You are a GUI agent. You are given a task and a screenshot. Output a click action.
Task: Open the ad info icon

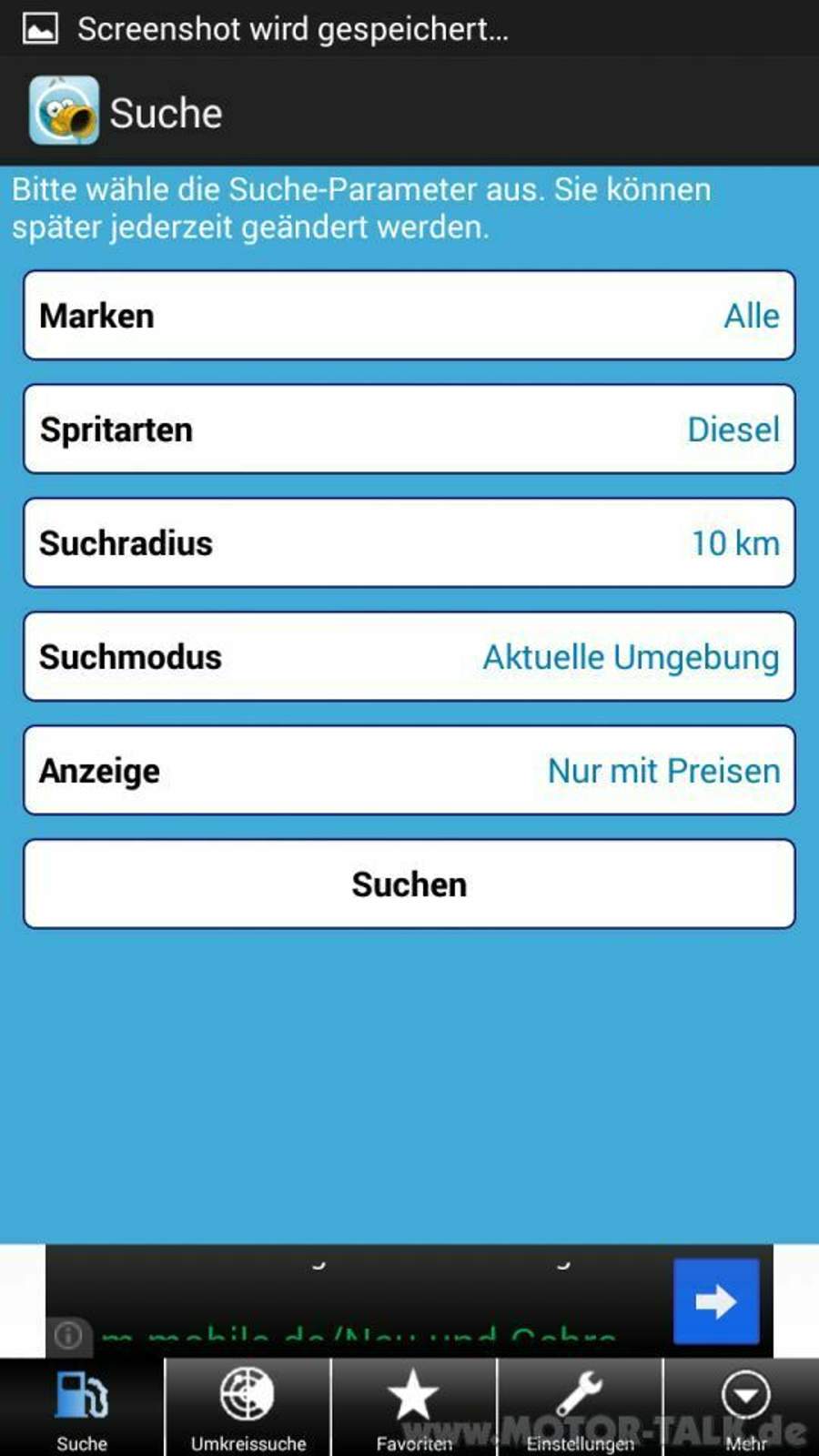click(x=68, y=1336)
